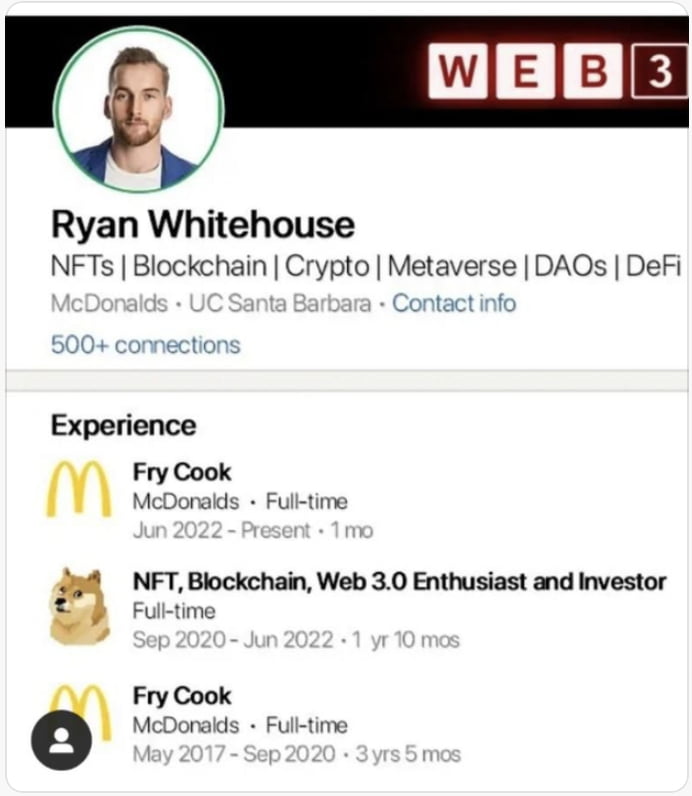
Task: Open the NFT, Blockchain, Web 3.0 Enthusiast experience
Action: click(x=399, y=581)
